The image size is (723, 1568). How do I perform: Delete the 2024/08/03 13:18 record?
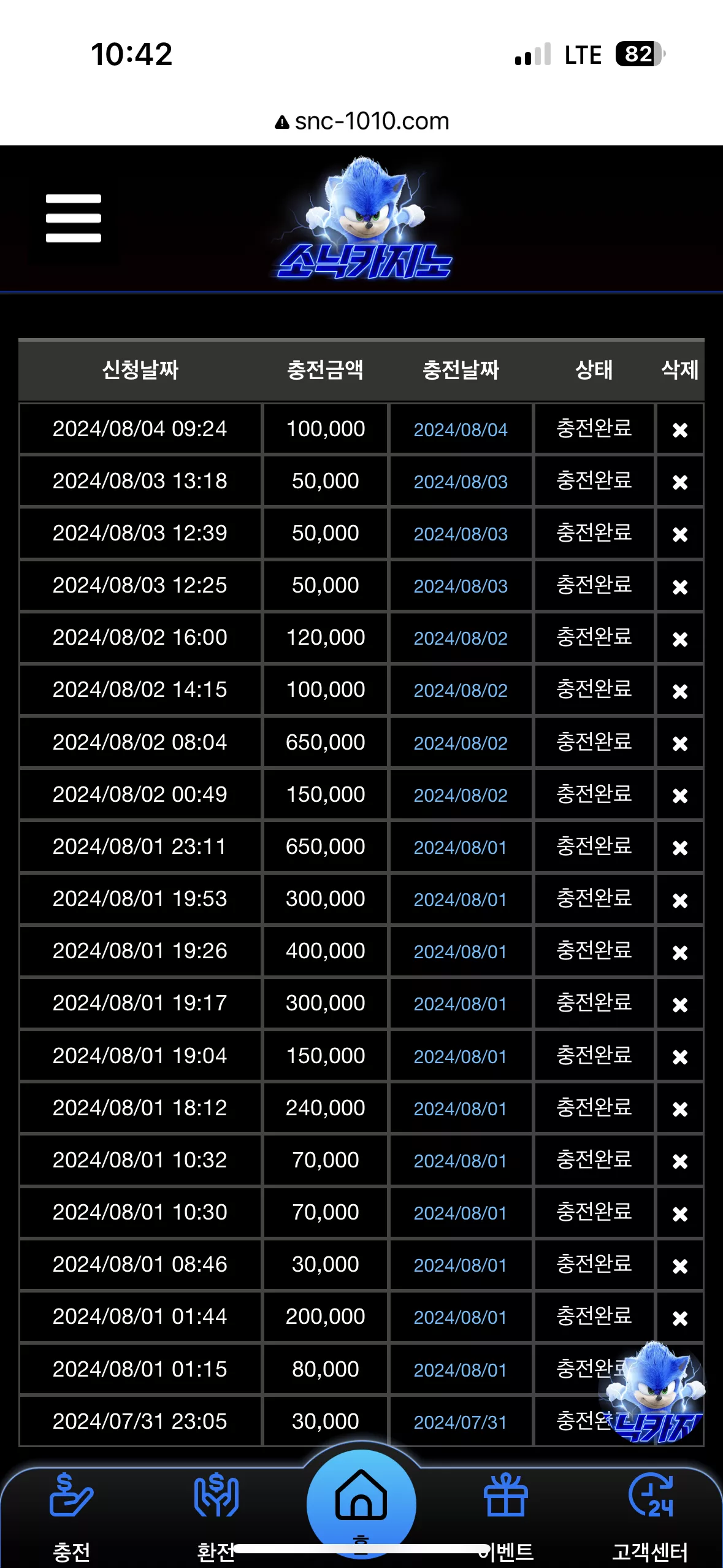pos(679,482)
